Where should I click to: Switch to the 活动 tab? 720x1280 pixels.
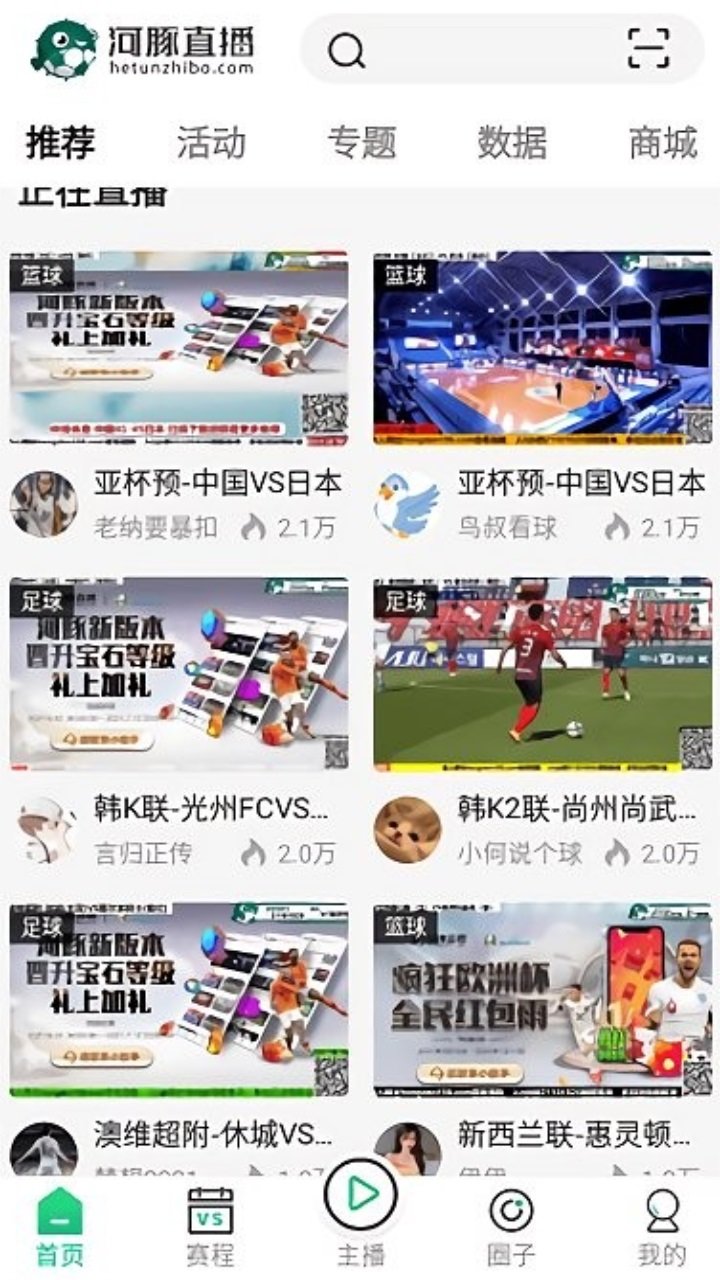coord(208,142)
